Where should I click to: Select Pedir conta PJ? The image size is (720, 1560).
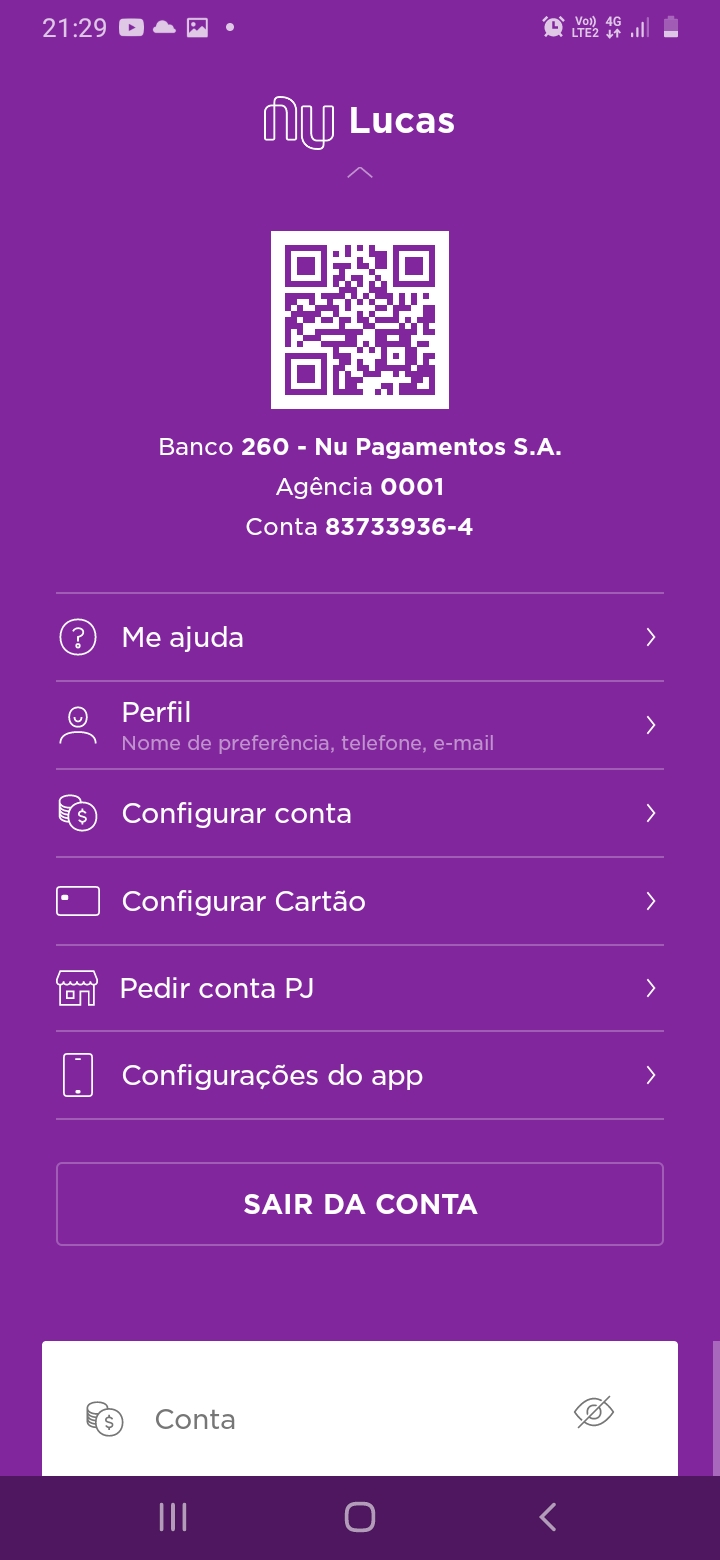[x=359, y=988]
